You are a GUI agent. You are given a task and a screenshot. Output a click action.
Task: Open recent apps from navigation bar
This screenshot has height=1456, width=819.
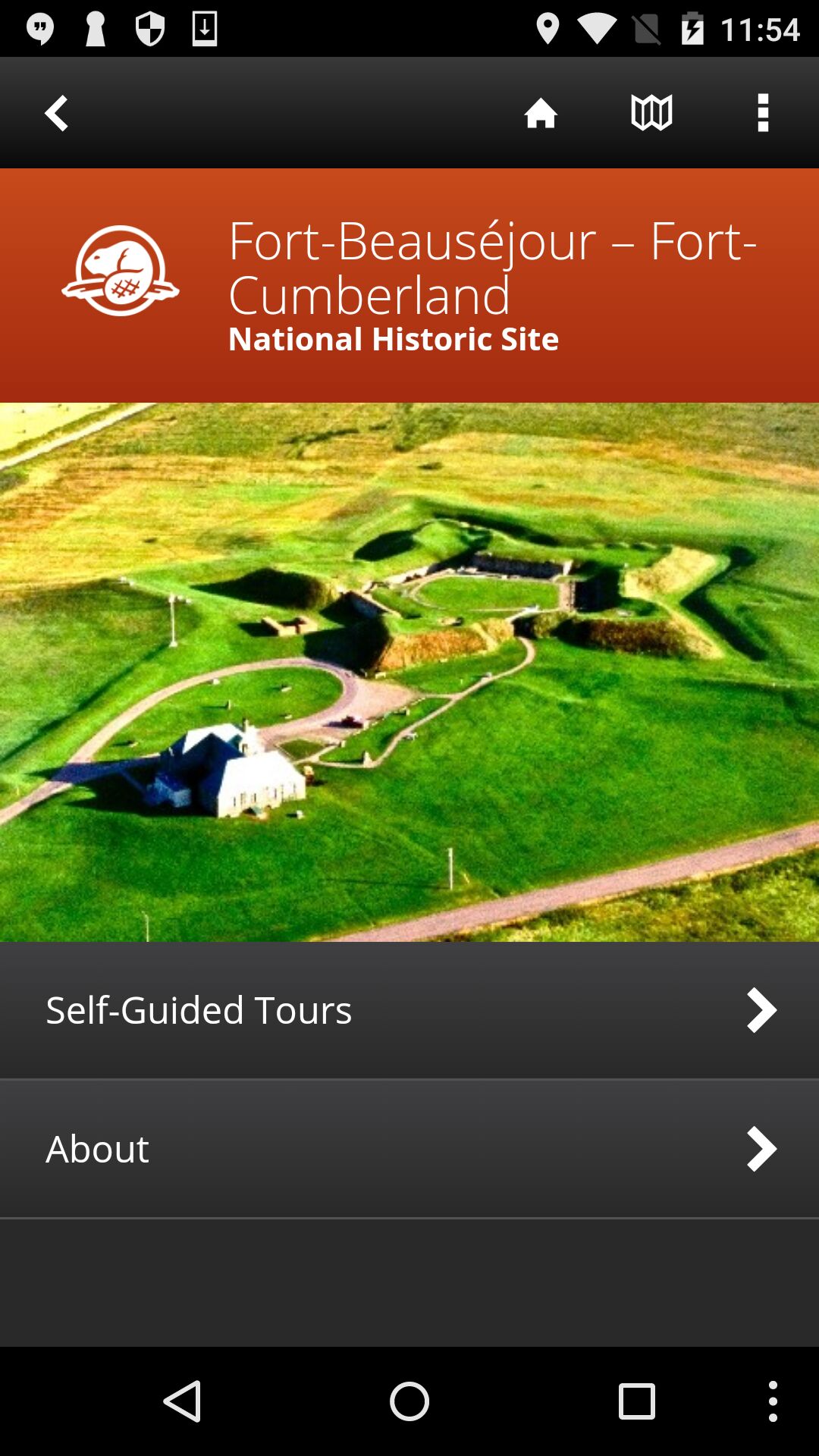[x=636, y=1401]
